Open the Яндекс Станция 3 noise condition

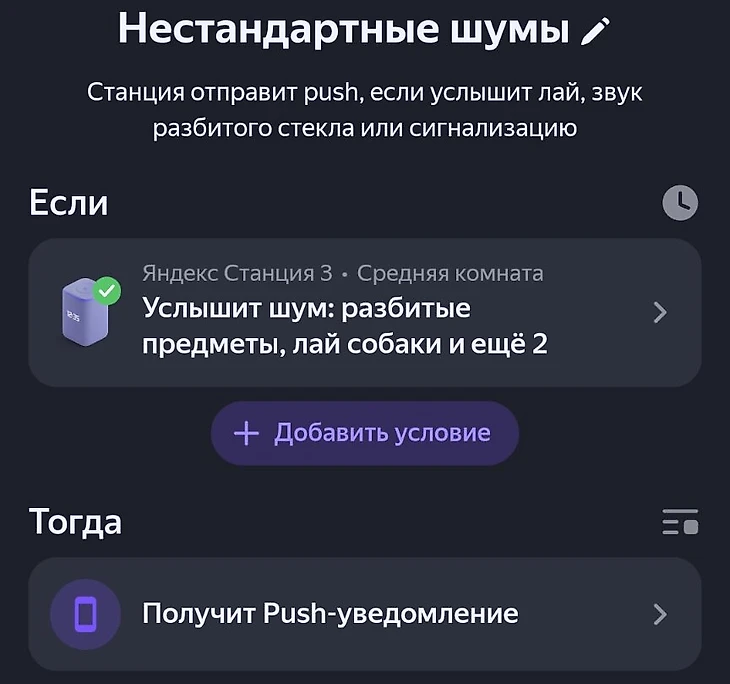point(364,313)
